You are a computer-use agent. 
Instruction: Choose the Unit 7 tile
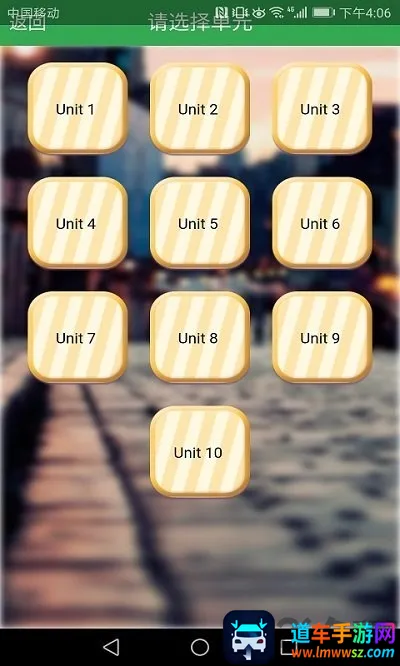[x=78, y=337]
